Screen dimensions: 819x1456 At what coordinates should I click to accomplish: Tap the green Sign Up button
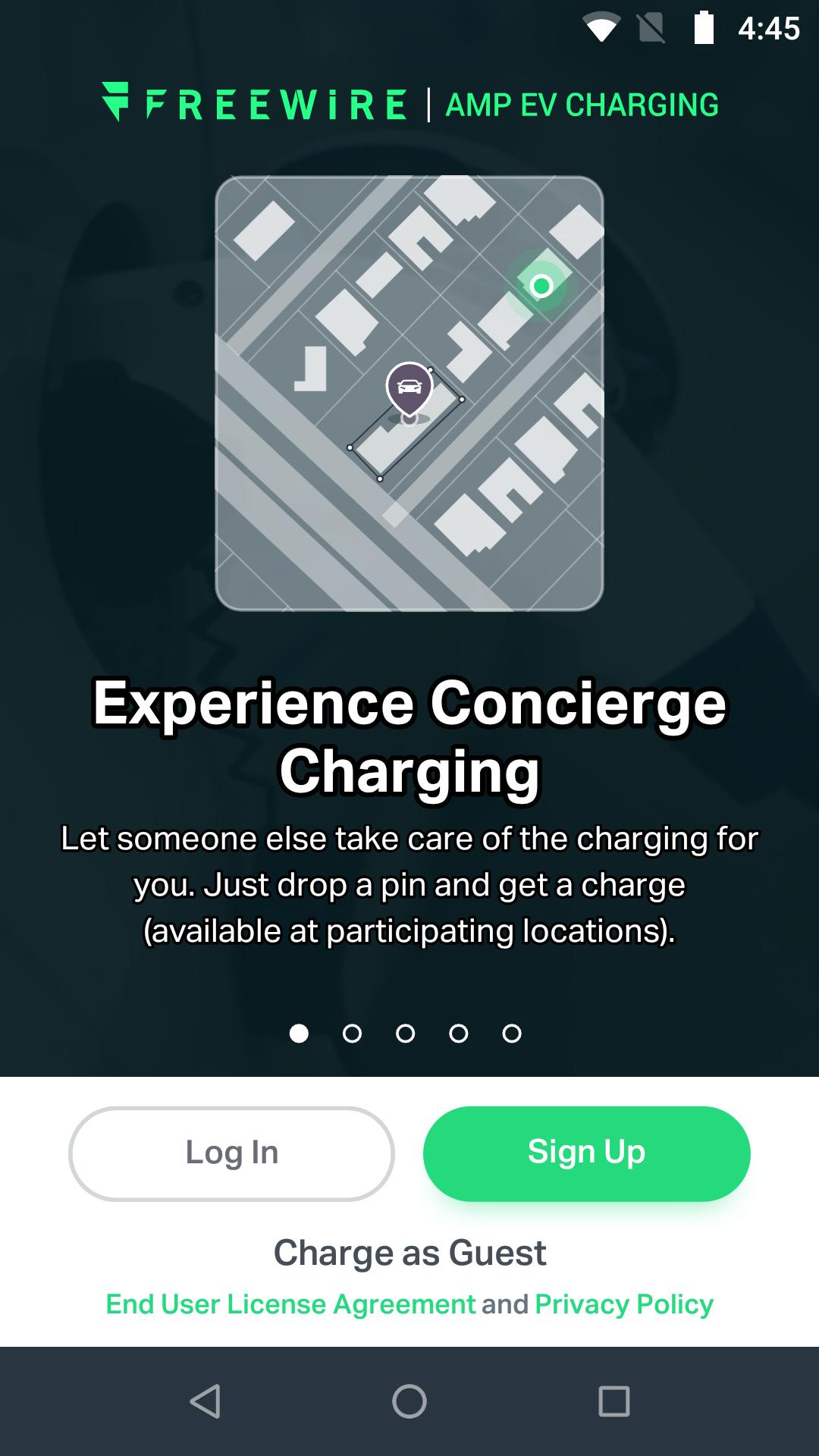point(586,1153)
